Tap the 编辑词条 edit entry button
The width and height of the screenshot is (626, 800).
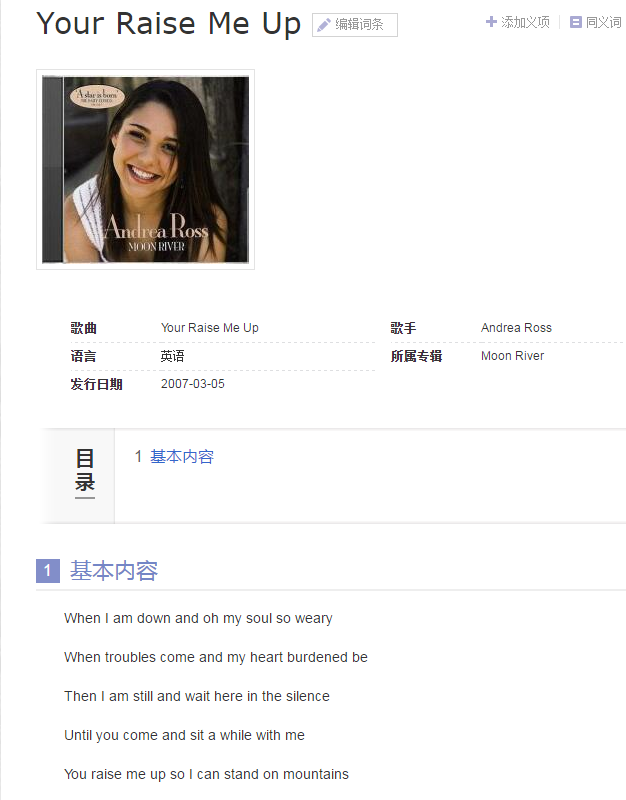click(x=355, y=25)
